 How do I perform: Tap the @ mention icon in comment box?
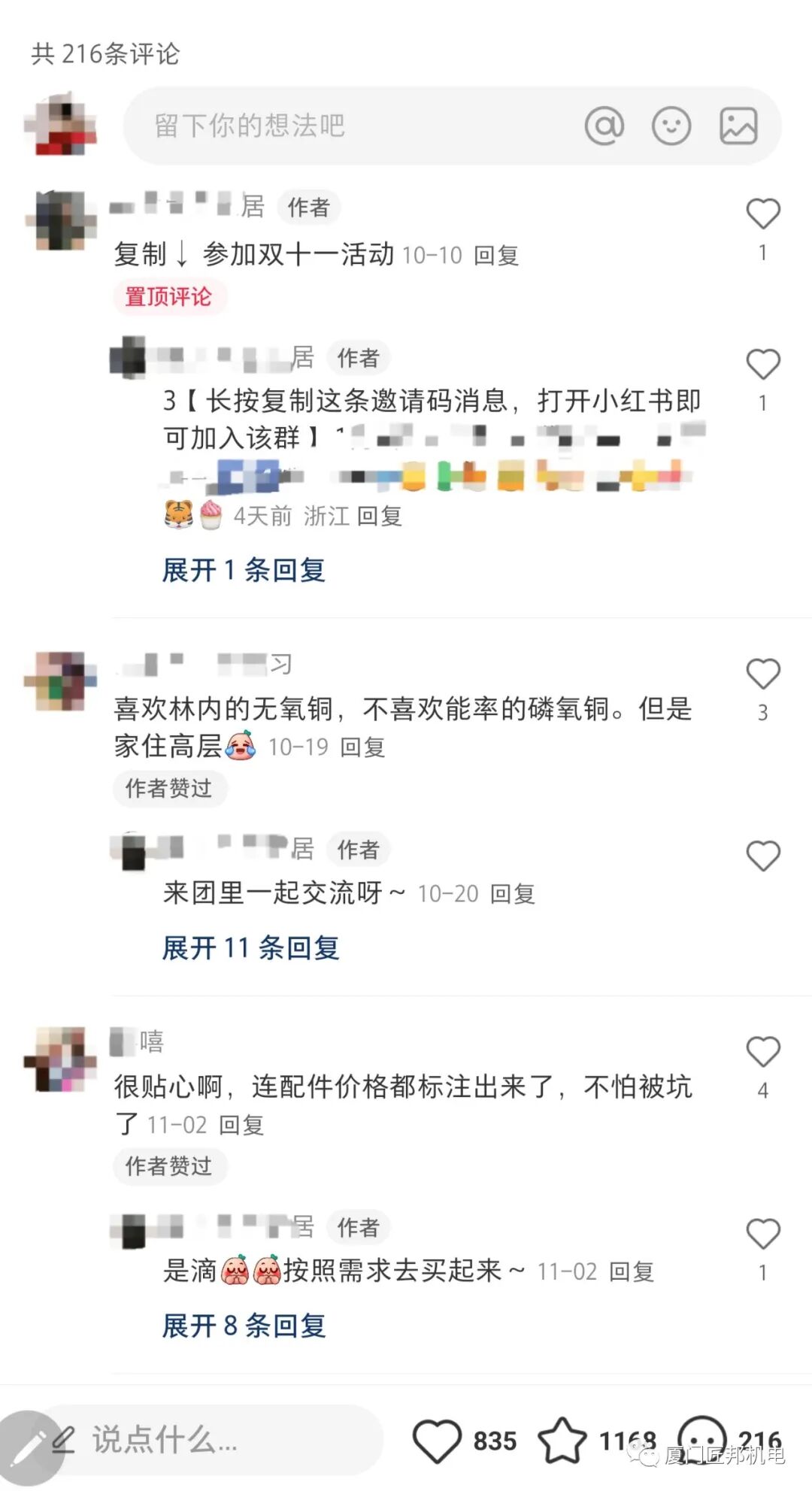[x=604, y=126]
